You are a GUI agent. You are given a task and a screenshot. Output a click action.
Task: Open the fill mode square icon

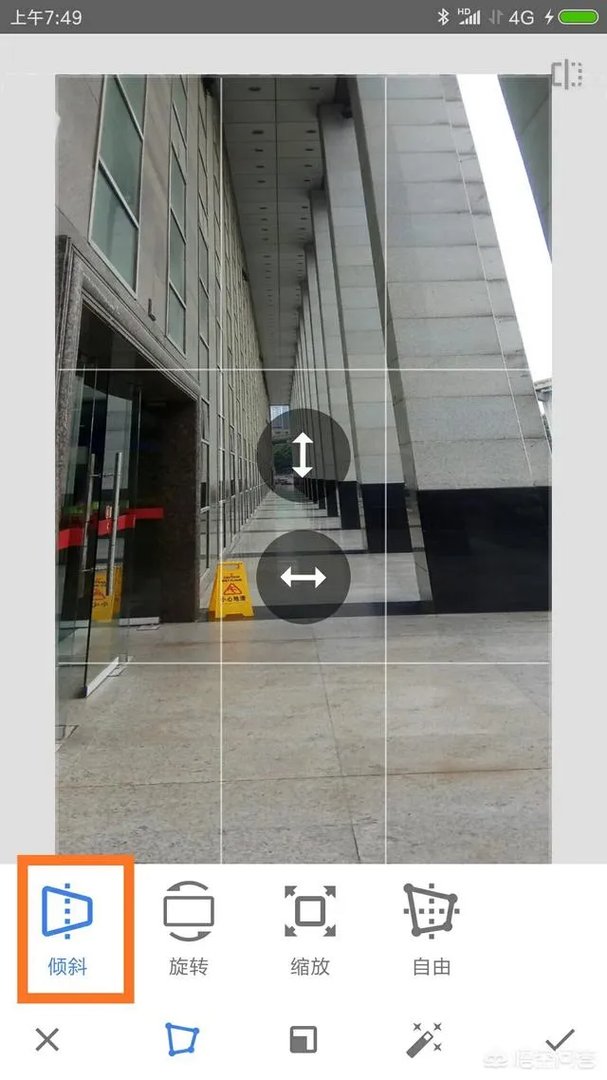point(303,1040)
